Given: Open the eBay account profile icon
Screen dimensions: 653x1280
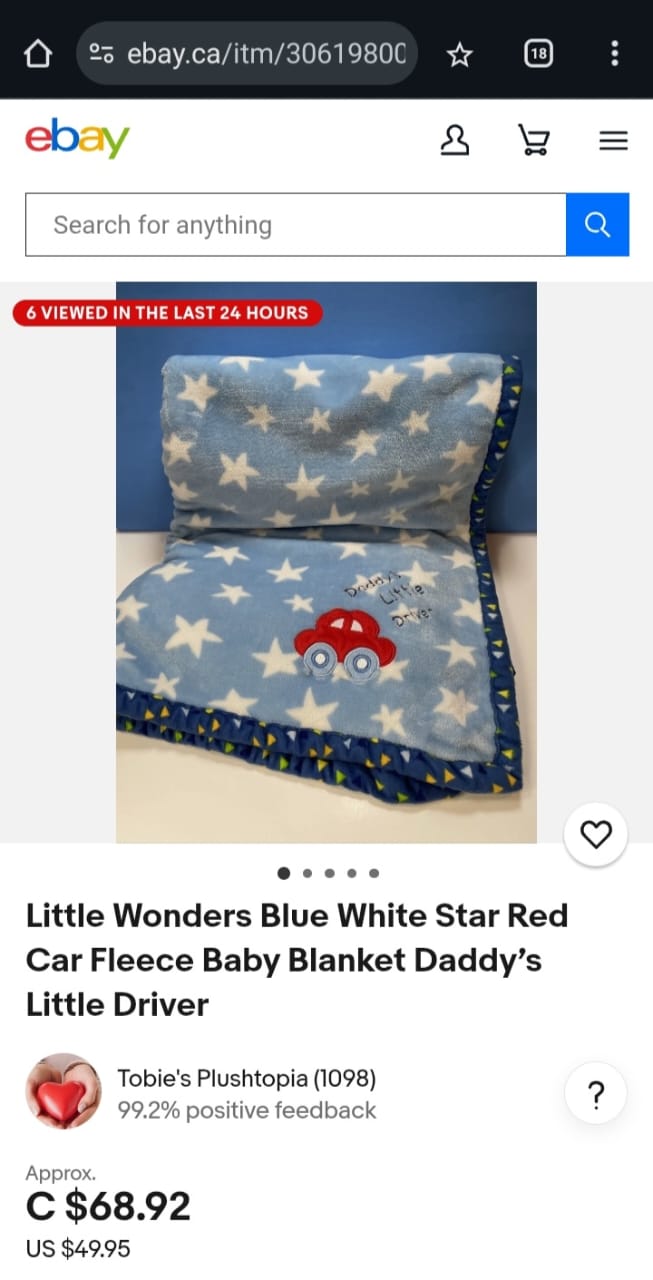Looking at the screenshot, I should click(x=455, y=141).
